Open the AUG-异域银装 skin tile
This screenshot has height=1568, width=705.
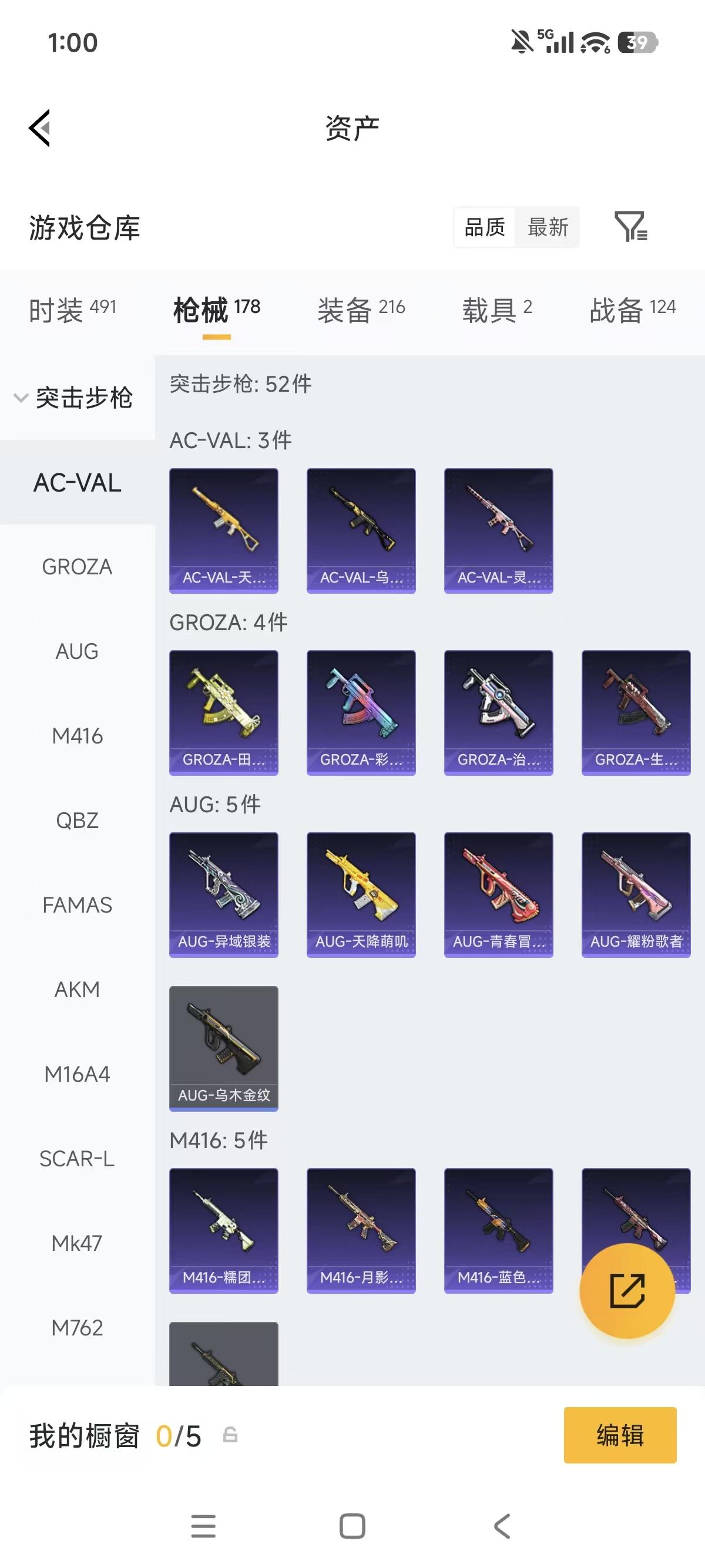pyautogui.click(x=223, y=894)
